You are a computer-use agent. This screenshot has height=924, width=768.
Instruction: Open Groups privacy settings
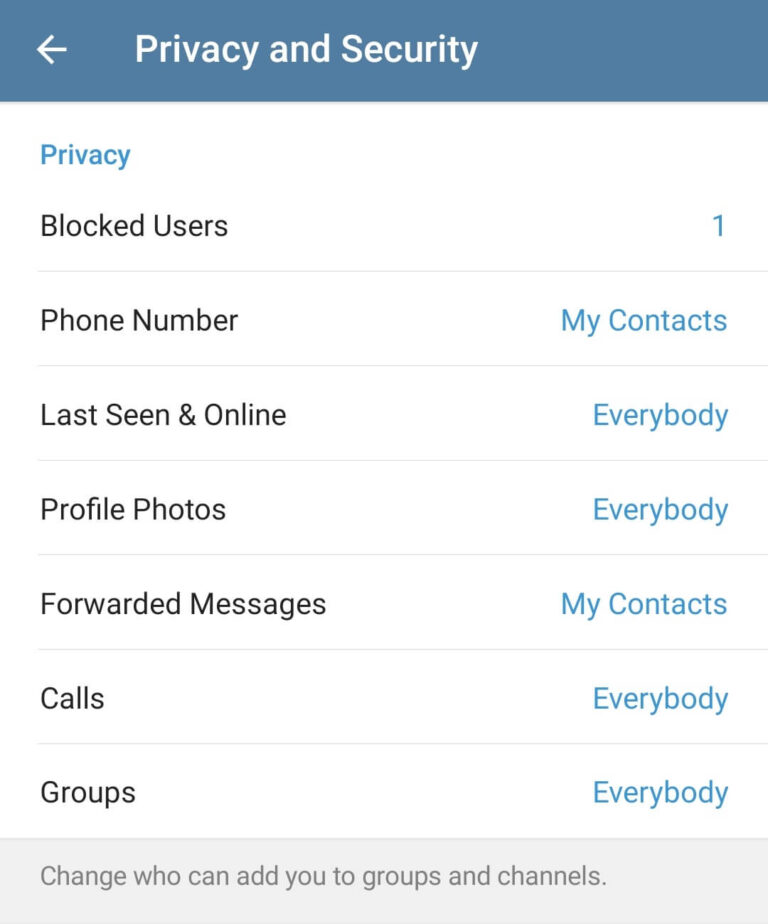click(x=88, y=792)
